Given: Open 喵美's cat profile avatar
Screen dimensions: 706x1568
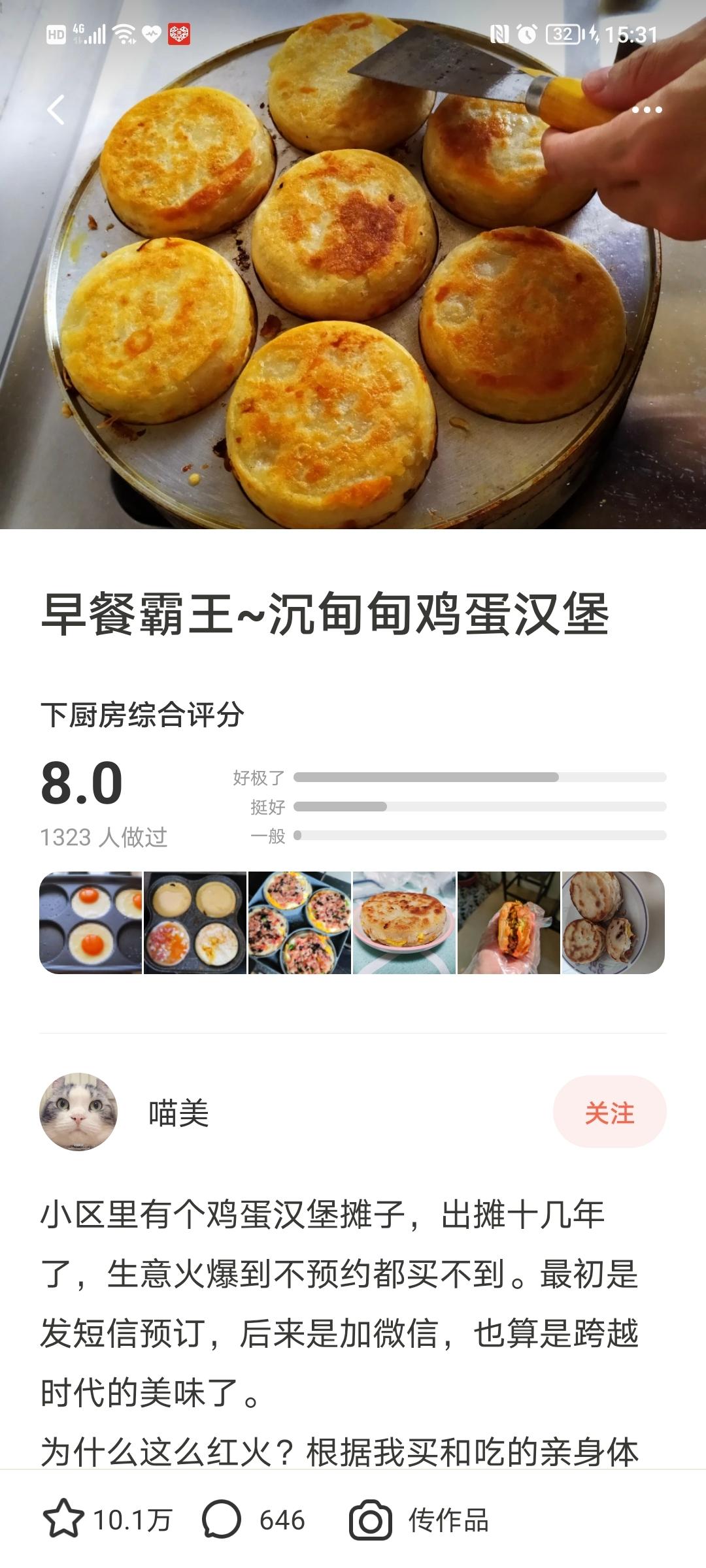Looking at the screenshot, I should click(x=78, y=1112).
